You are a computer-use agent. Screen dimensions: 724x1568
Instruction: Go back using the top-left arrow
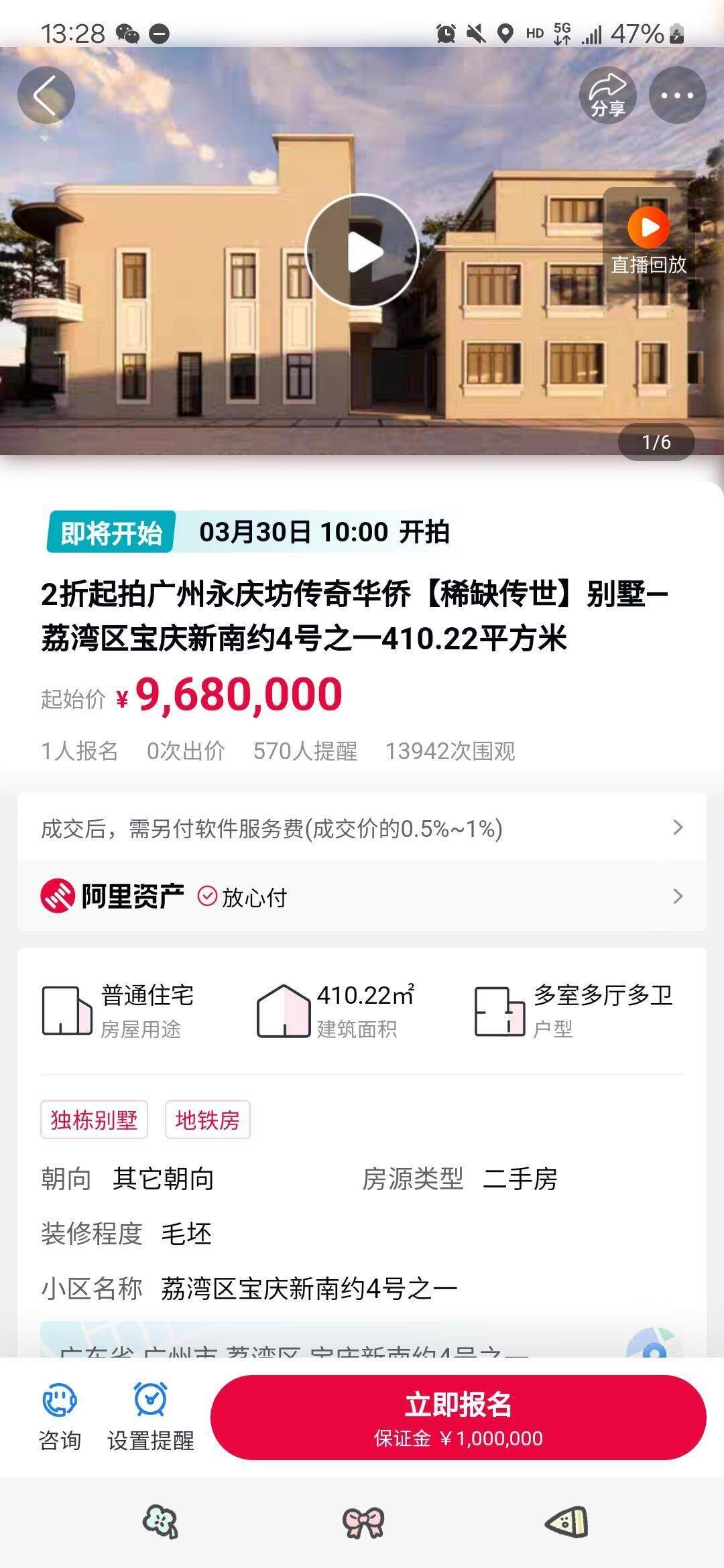click(46, 95)
